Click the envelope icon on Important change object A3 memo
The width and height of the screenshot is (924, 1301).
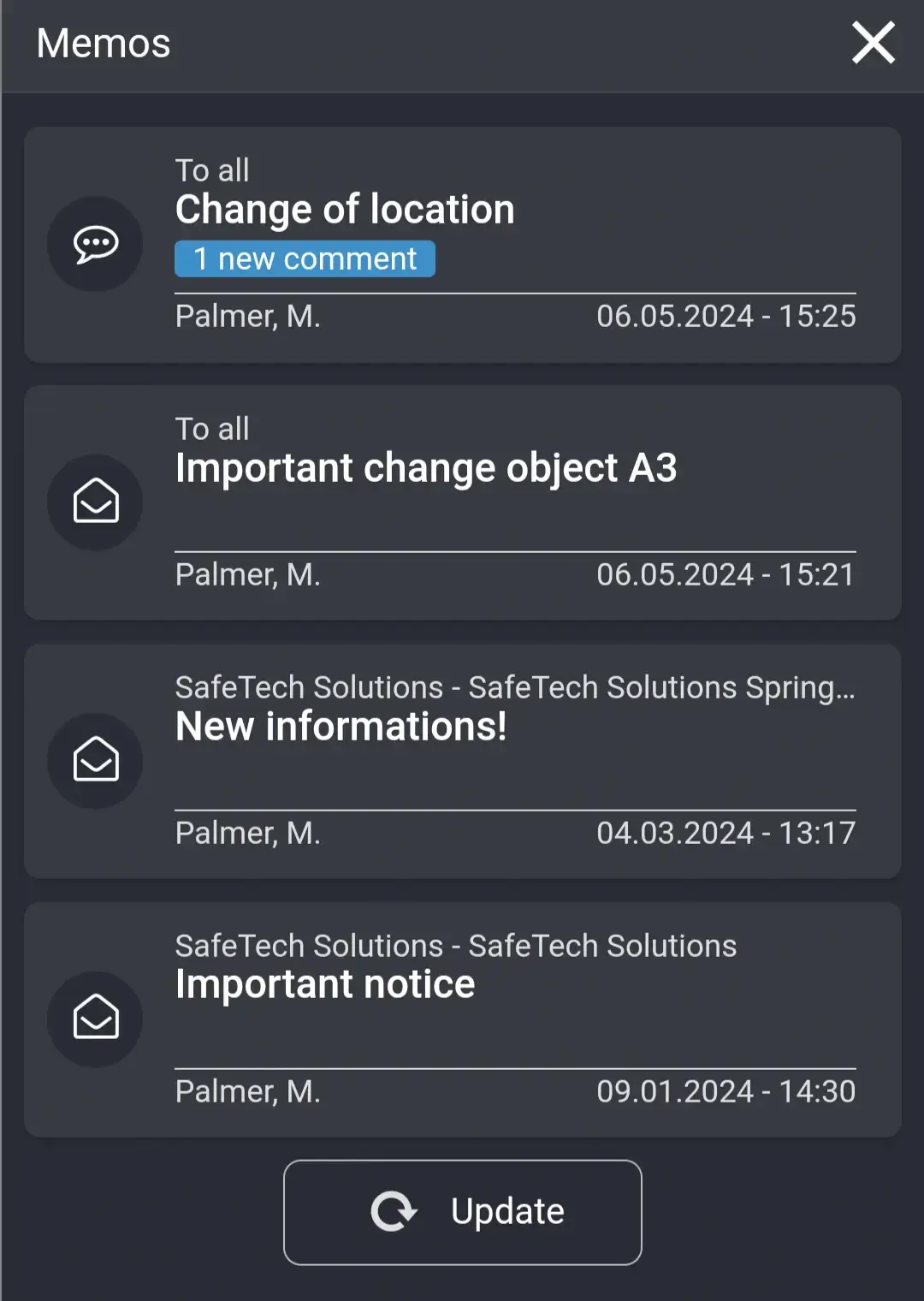coord(94,502)
